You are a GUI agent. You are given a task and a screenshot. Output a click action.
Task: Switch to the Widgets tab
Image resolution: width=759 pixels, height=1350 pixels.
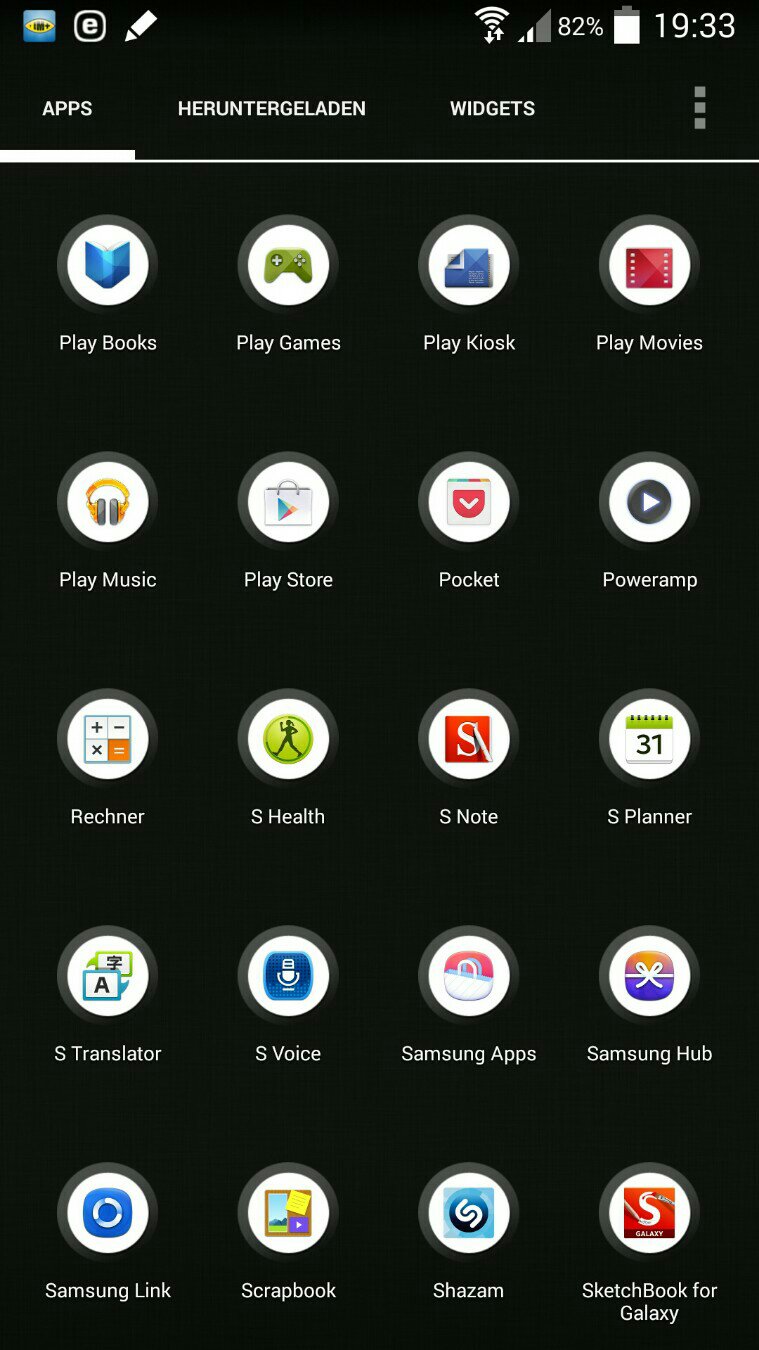(492, 109)
